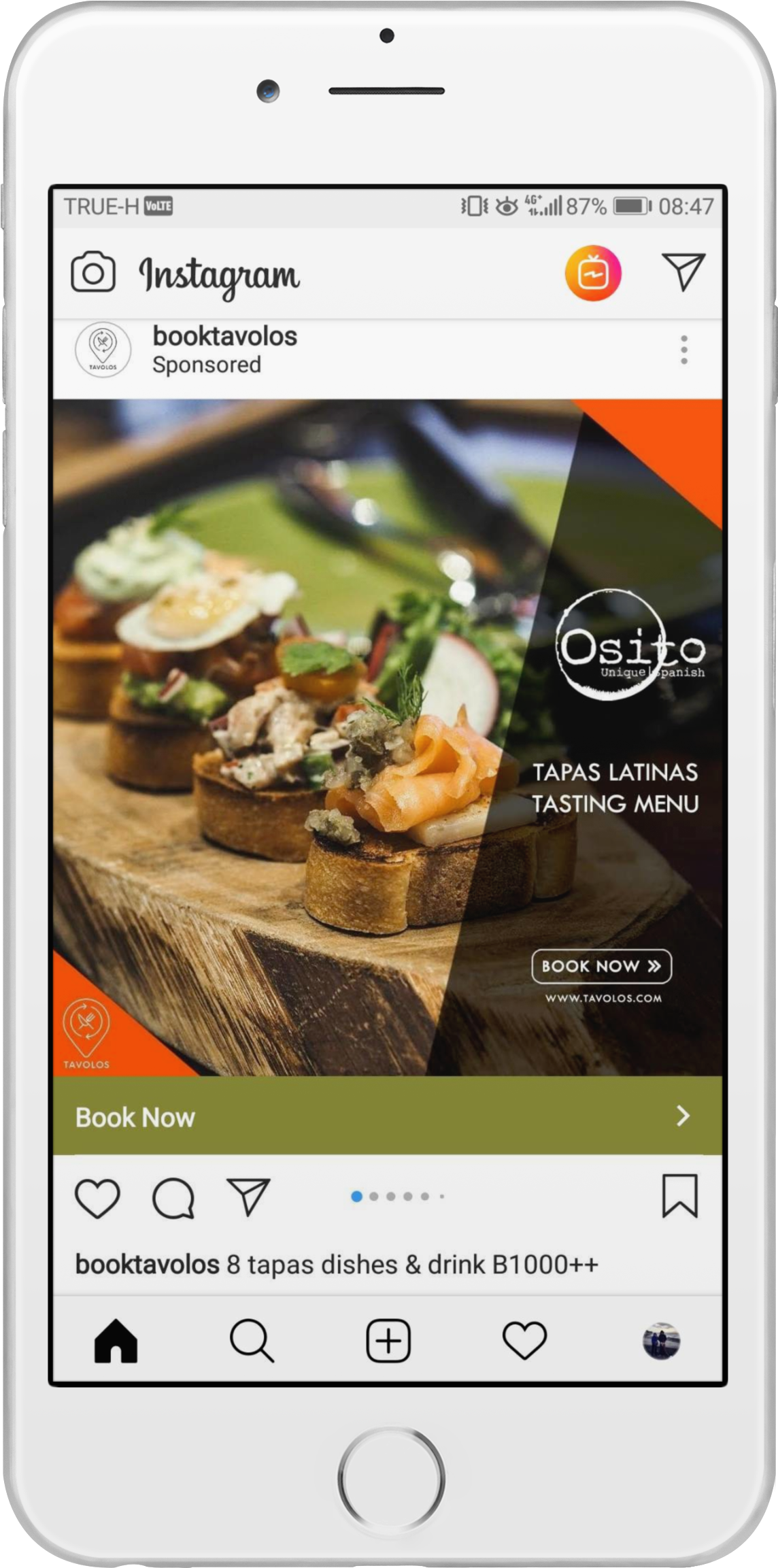
Task: Open the overflow menu on booktavolos post
Action: (683, 350)
